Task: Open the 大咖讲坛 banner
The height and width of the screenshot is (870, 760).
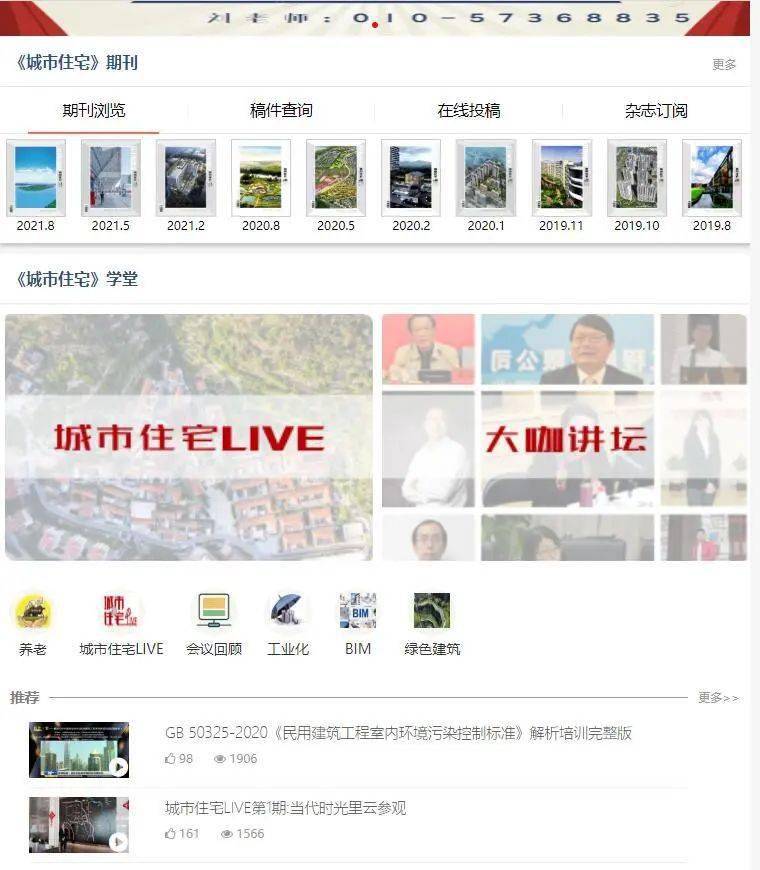Action: (x=565, y=438)
